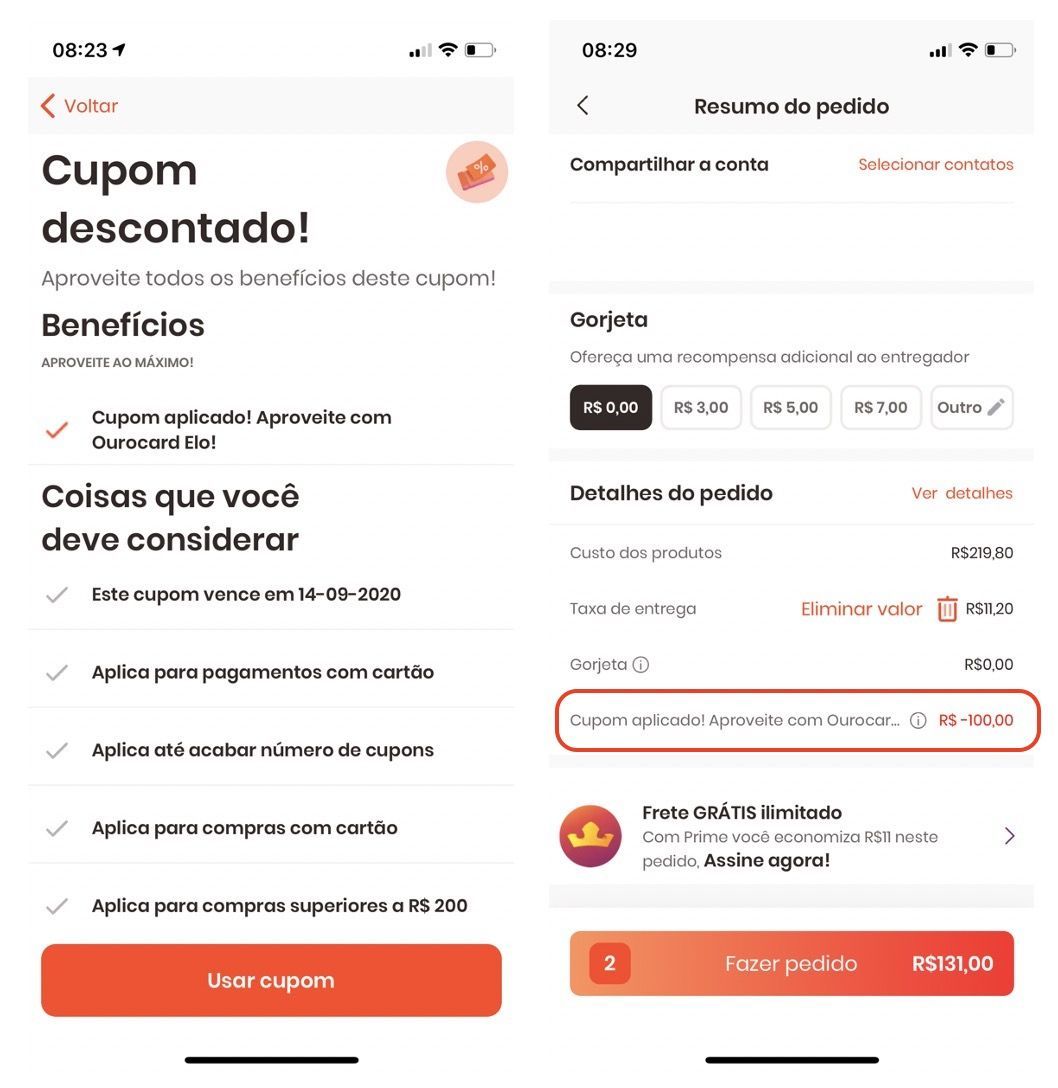Screen dimensions: 1058x1088
Task: Open Selecionar contatos to share bill
Action: 935,165
